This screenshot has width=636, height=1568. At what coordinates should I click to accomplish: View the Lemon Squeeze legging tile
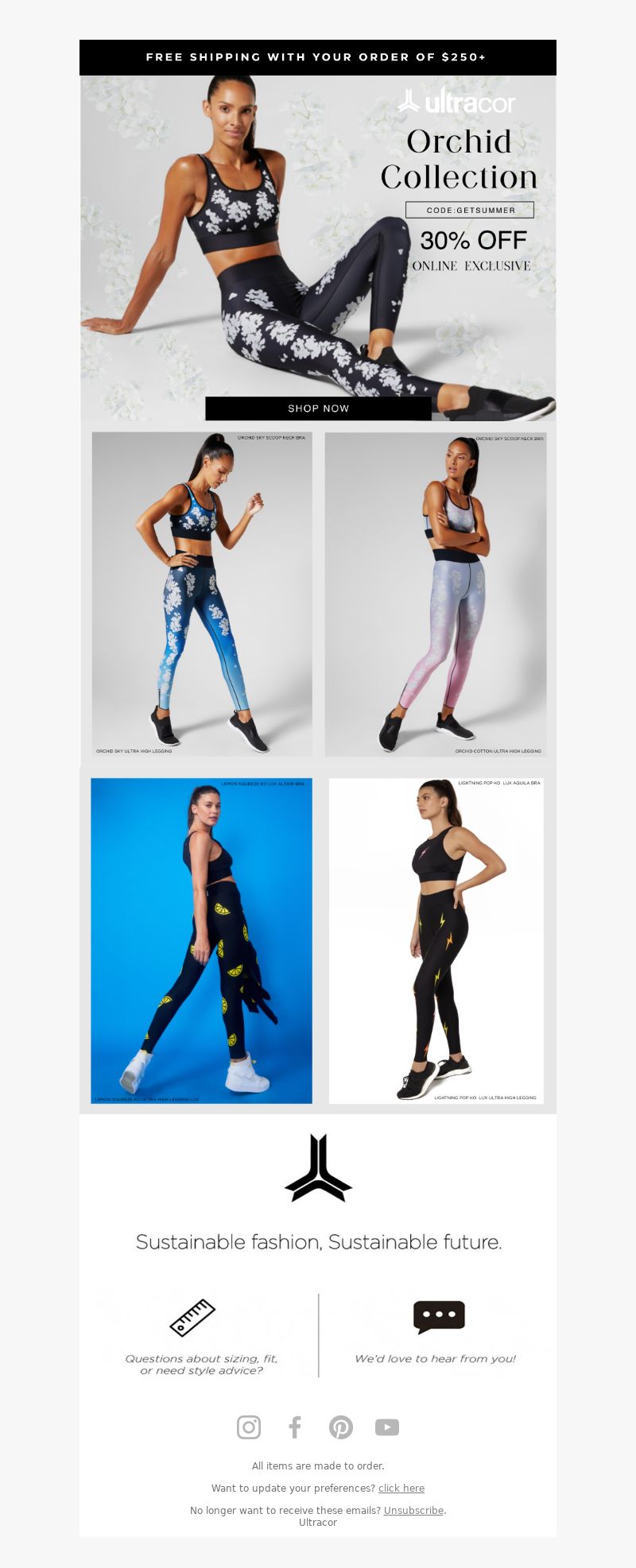(x=201, y=940)
